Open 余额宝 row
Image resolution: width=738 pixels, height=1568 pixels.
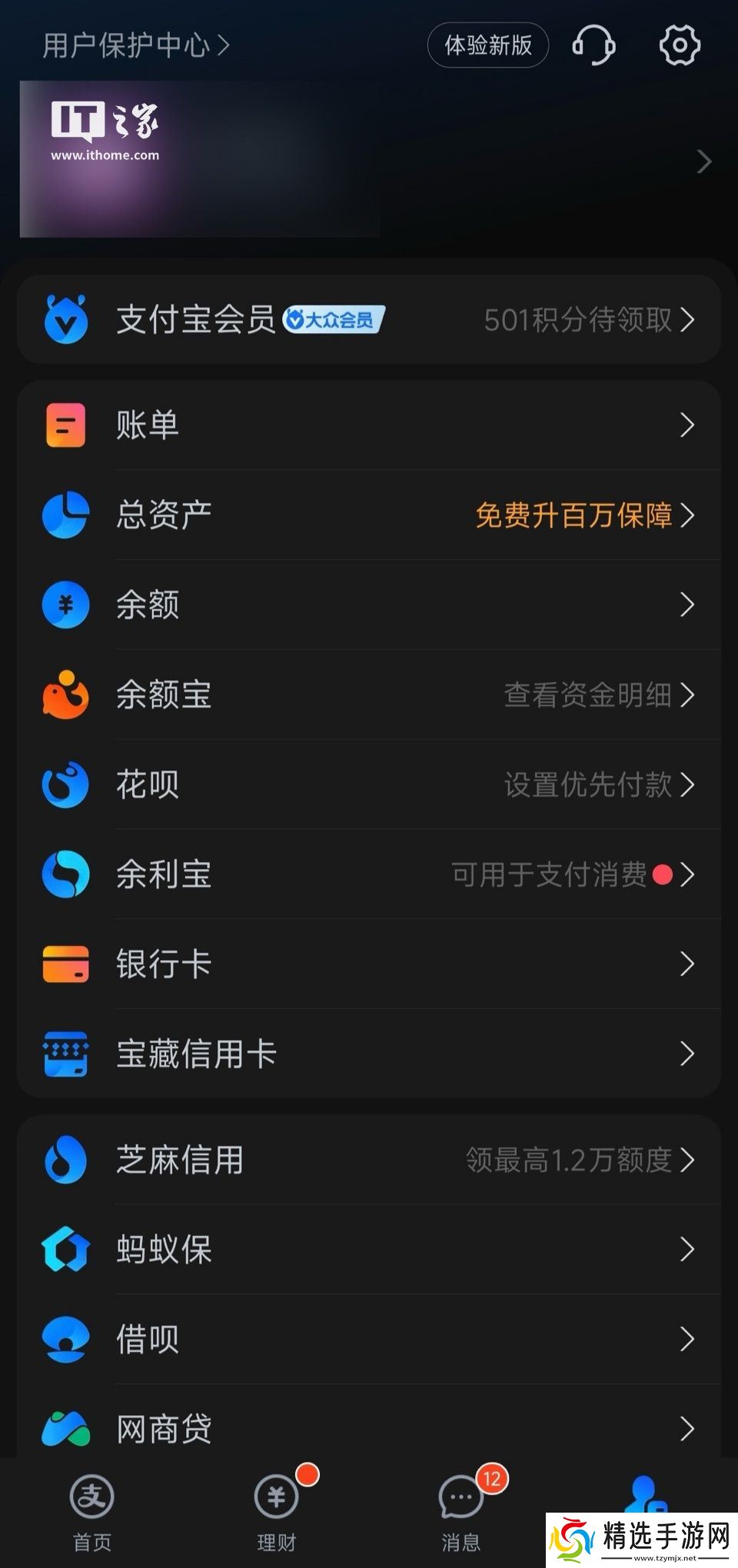pos(369,694)
